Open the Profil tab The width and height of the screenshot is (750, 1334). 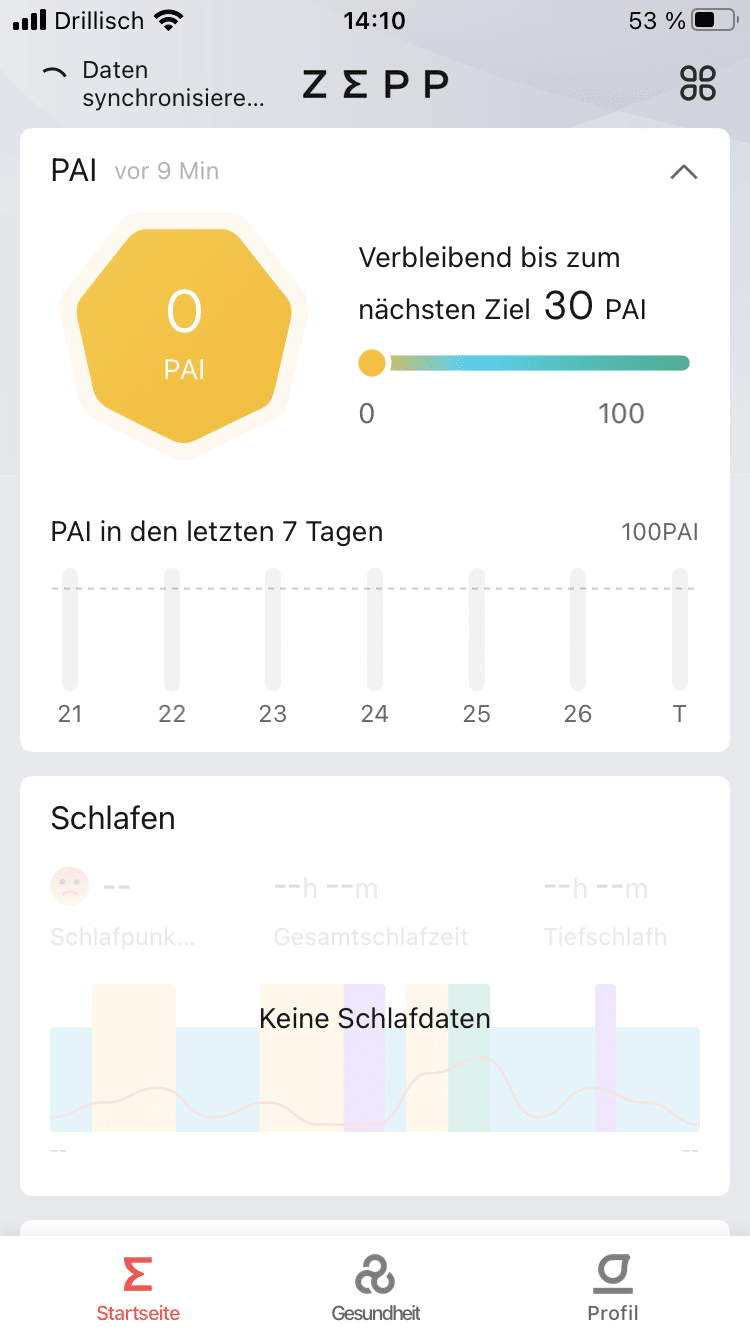pyautogui.click(x=612, y=1289)
